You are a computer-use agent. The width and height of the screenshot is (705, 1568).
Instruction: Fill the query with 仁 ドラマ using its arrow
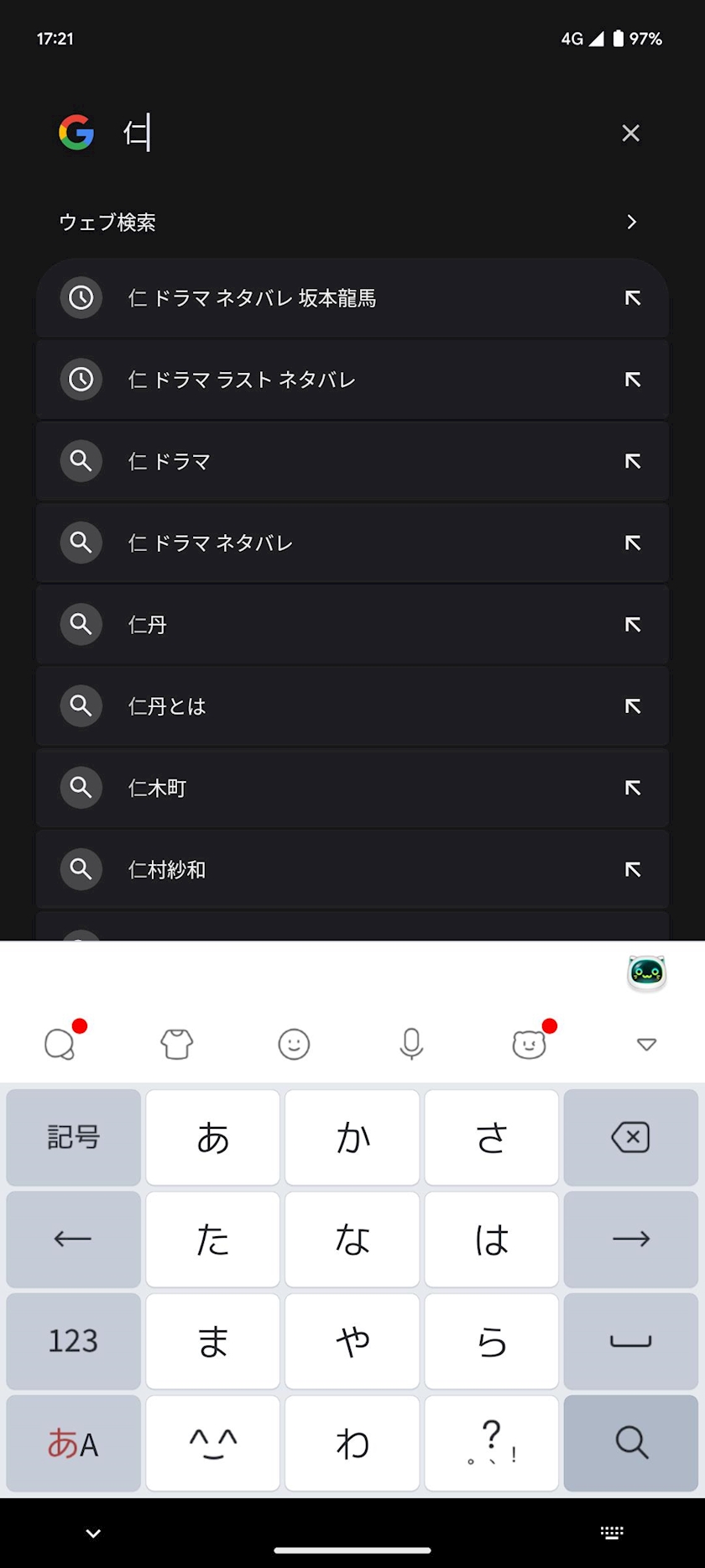click(x=633, y=461)
